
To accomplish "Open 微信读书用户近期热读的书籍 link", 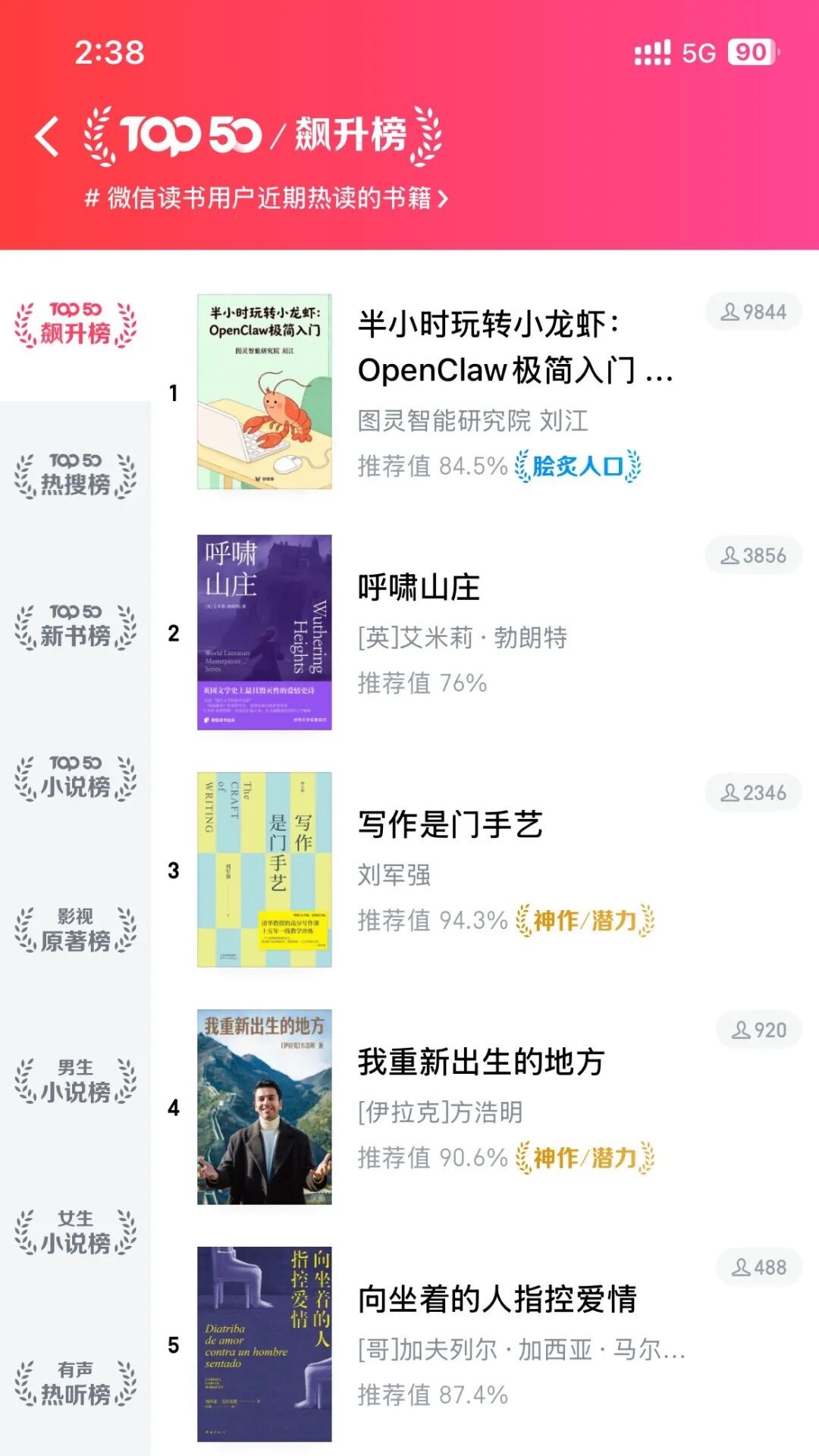I will tap(267, 199).
